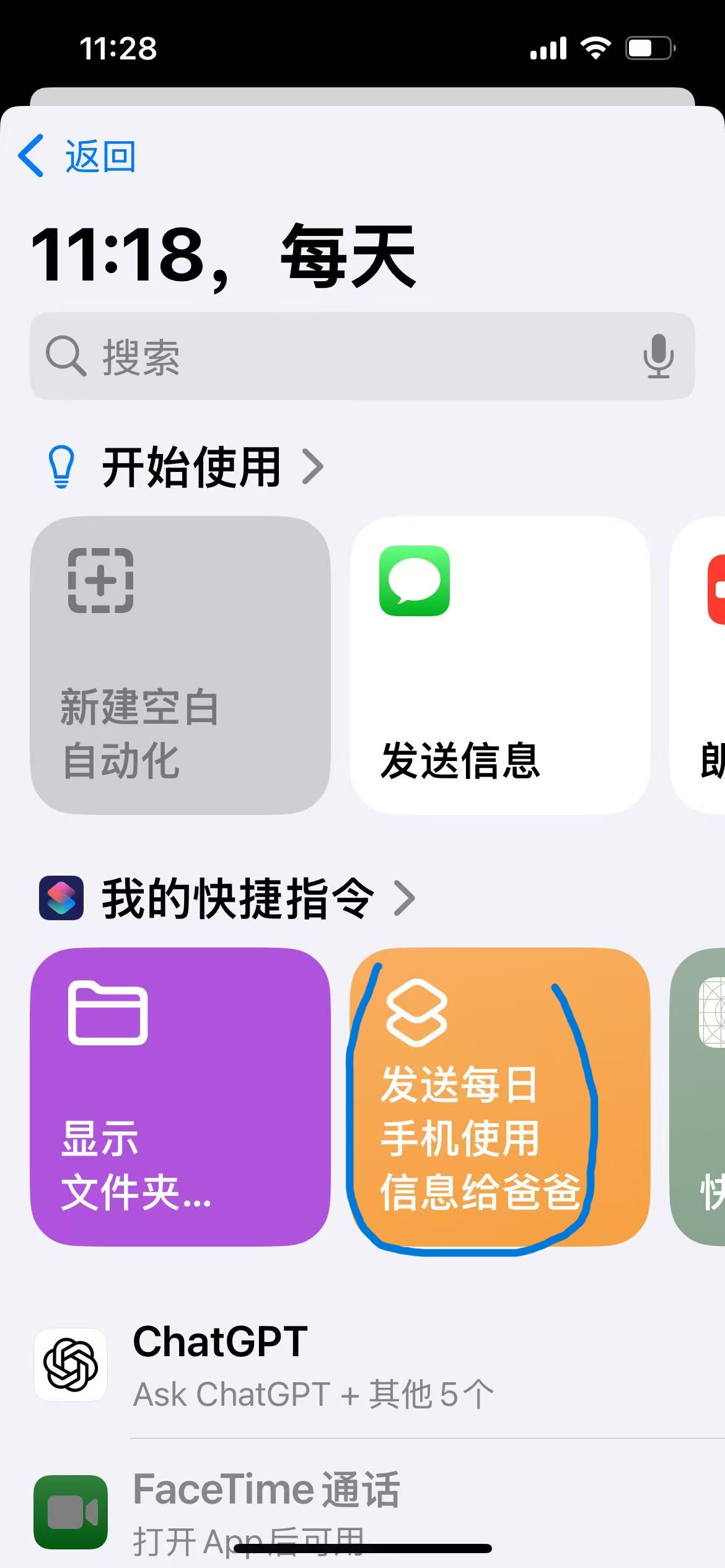Screen dimensions: 725x1568
Task: Tap the magnifying glass in the search field
Action: point(66,357)
